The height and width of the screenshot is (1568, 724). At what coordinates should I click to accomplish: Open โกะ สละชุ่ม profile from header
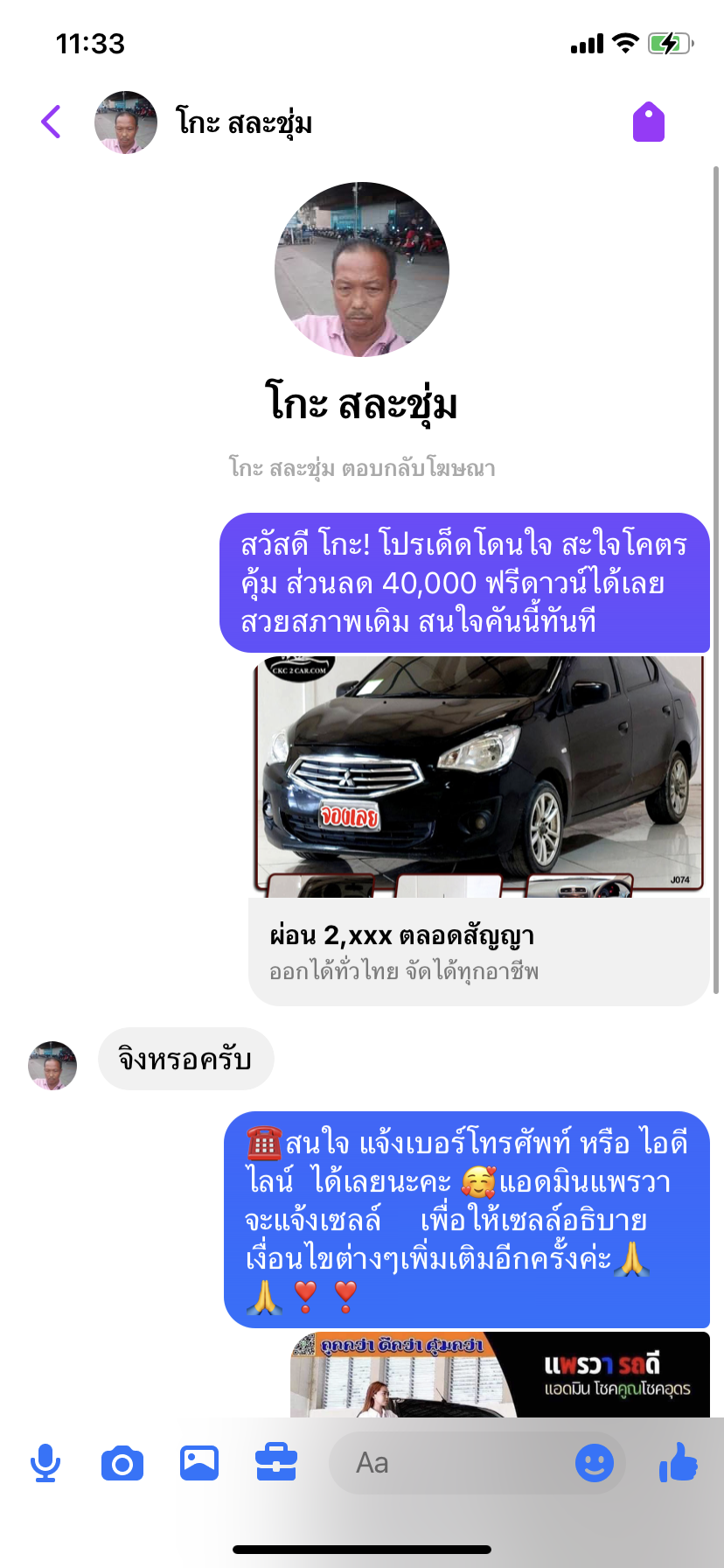pyautogui.click(x=243, y=122)
